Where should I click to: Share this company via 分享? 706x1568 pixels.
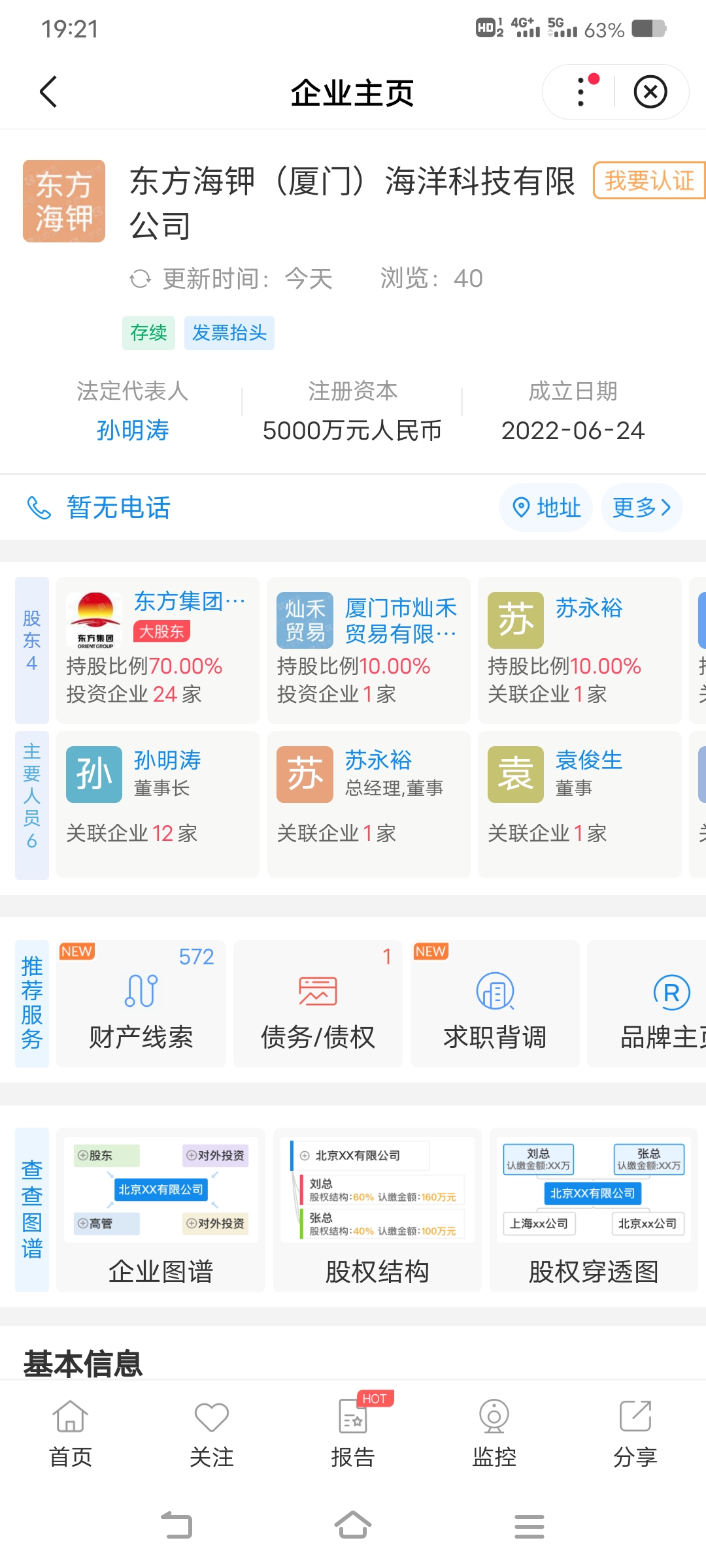tap(635, 1434)
